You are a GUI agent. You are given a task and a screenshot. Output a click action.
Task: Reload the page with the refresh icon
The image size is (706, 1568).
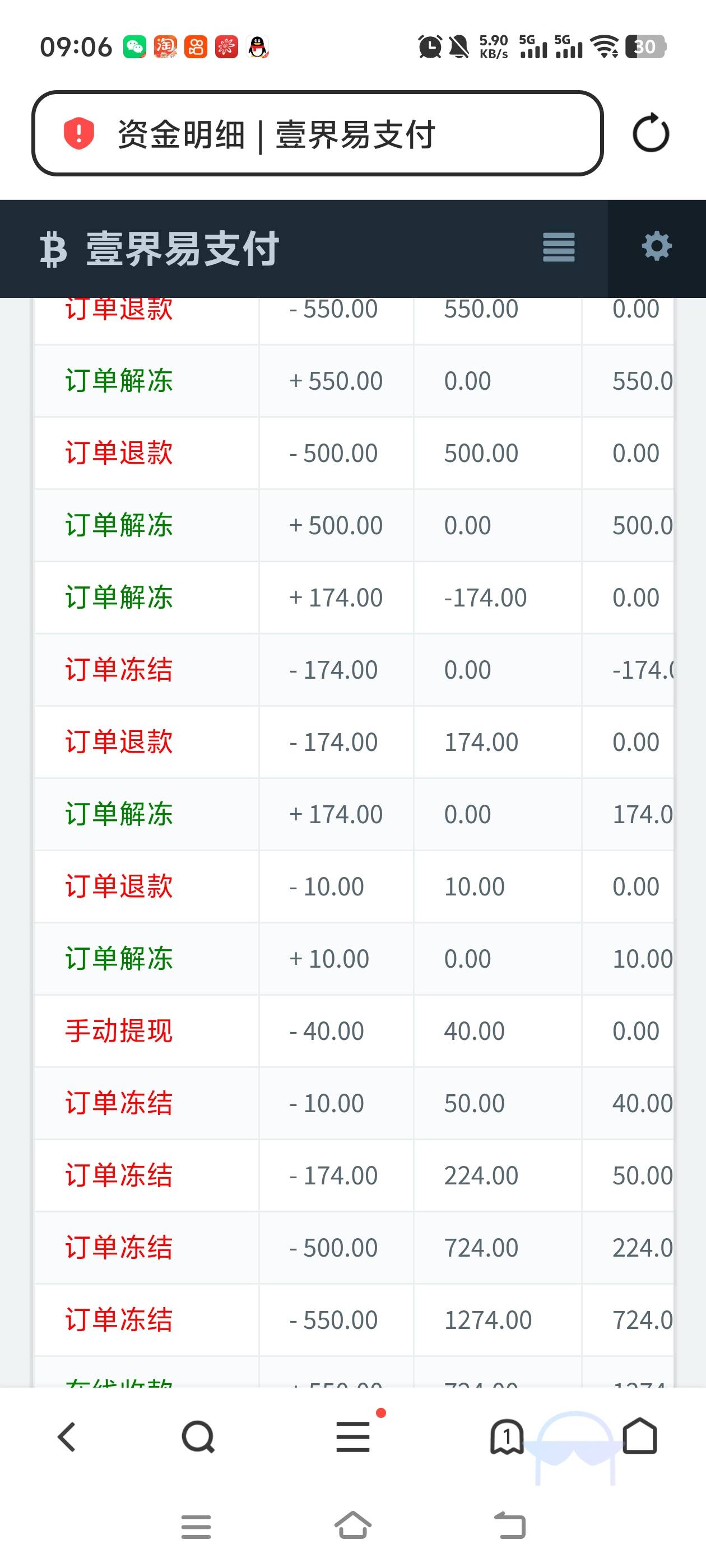pyautogui.click(x=651, y=133)
